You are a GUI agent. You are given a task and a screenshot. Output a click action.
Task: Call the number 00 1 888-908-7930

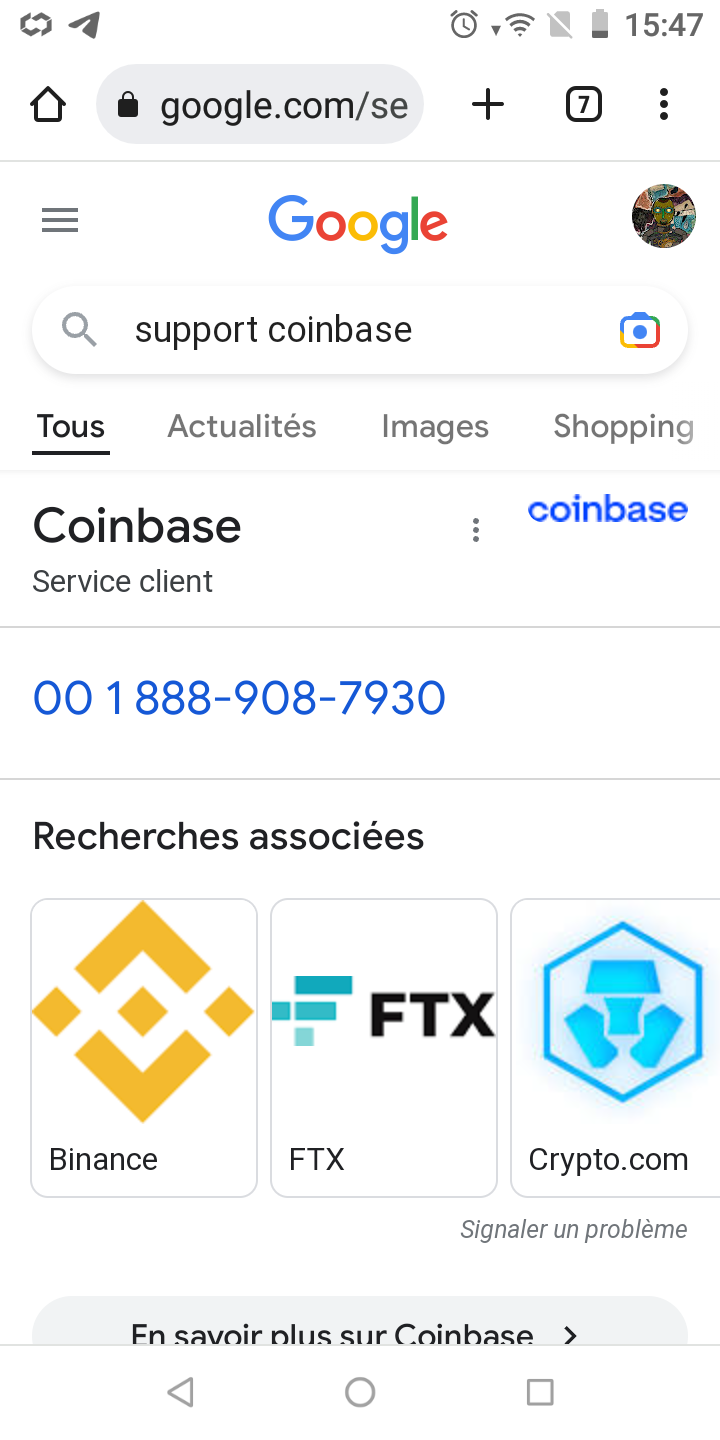[x=239, y=698]
